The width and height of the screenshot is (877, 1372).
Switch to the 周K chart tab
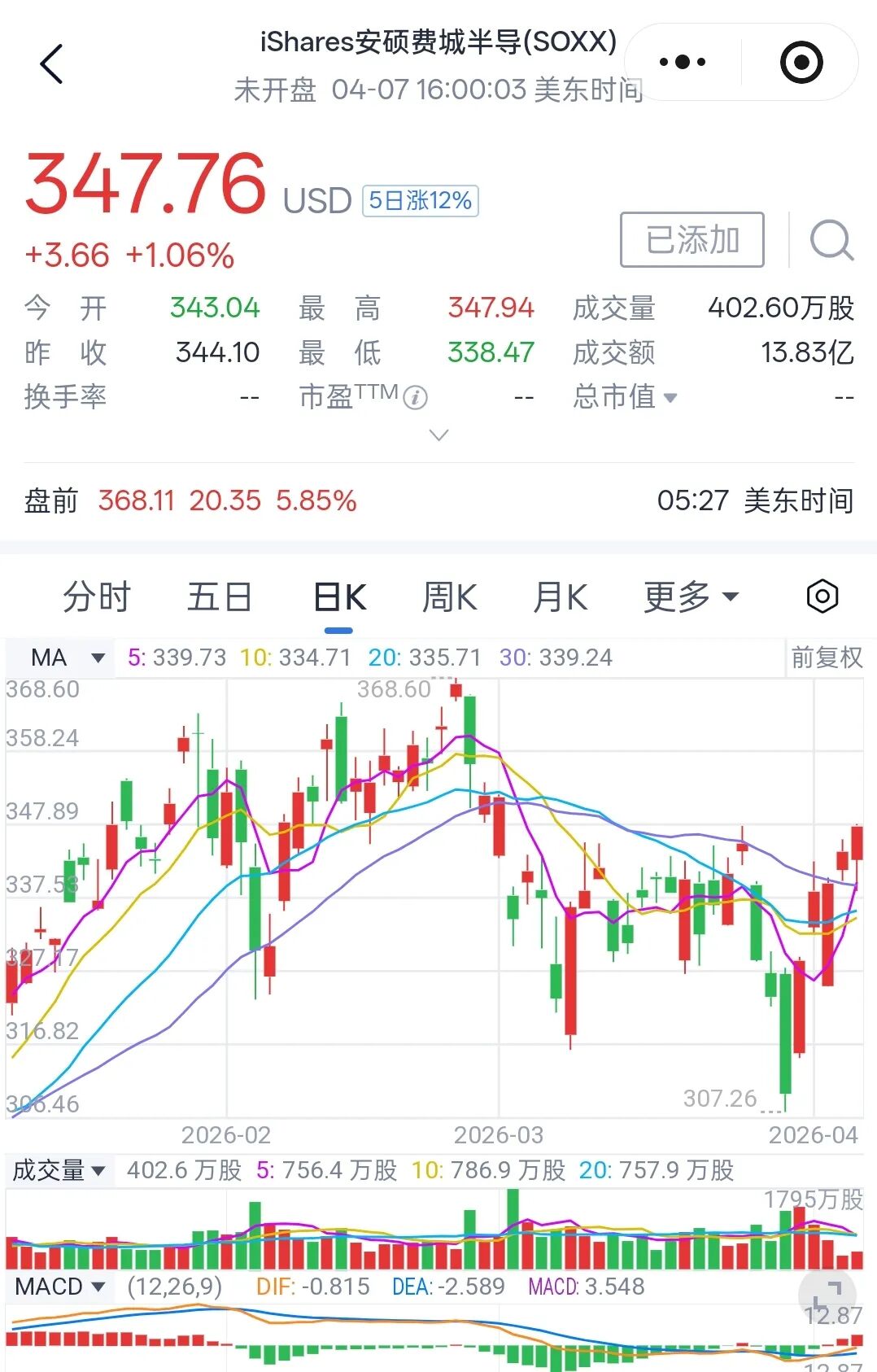click(x=449, y=597)
